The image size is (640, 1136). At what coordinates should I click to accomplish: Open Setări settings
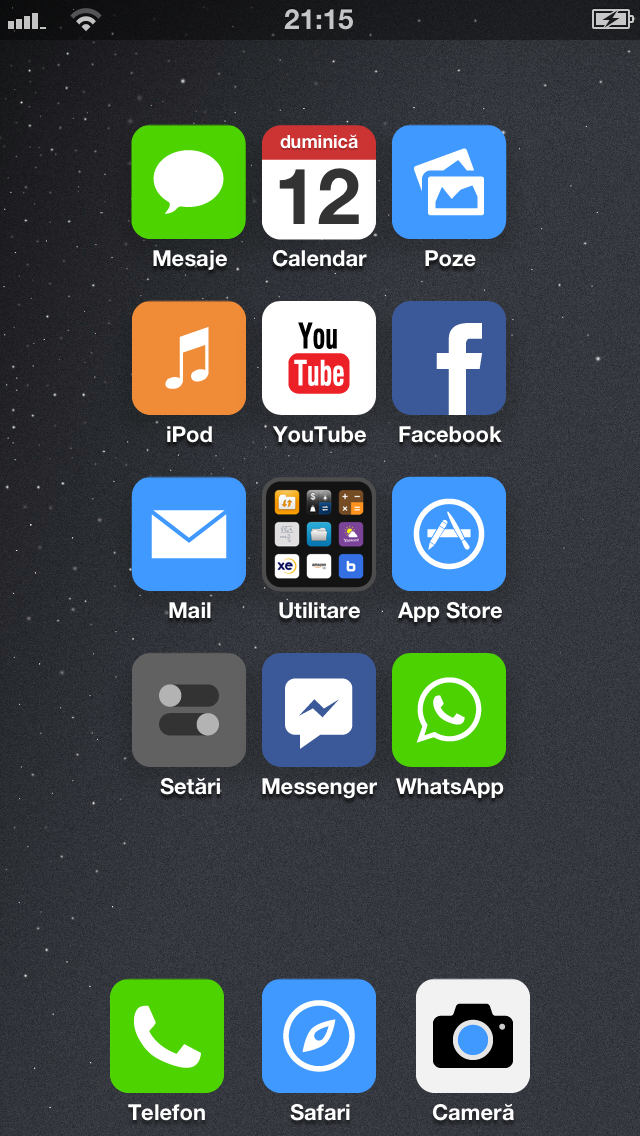coord(188,710)
